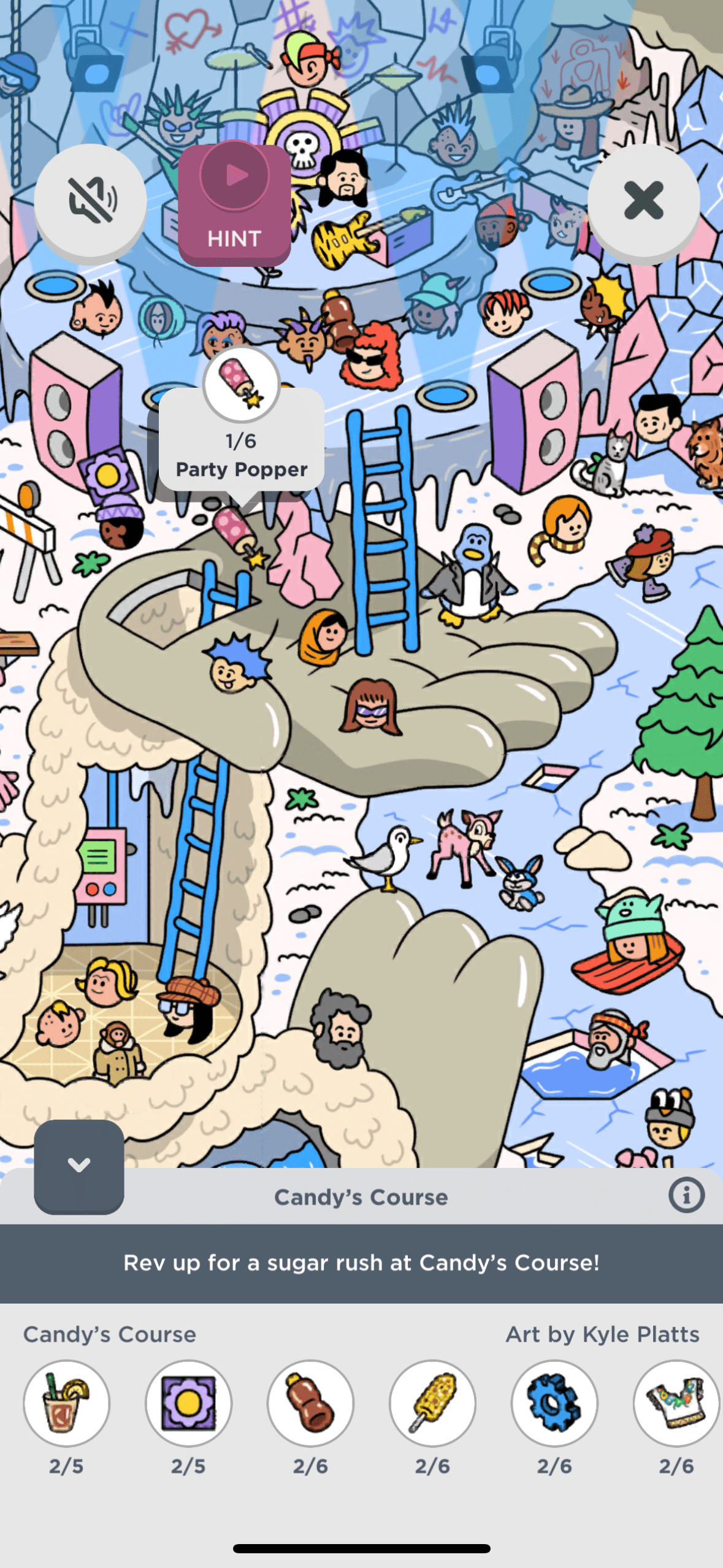Toggle the muted sound button
The image size is (723, 1568).
pyautogui.click(x=90, y=201)
